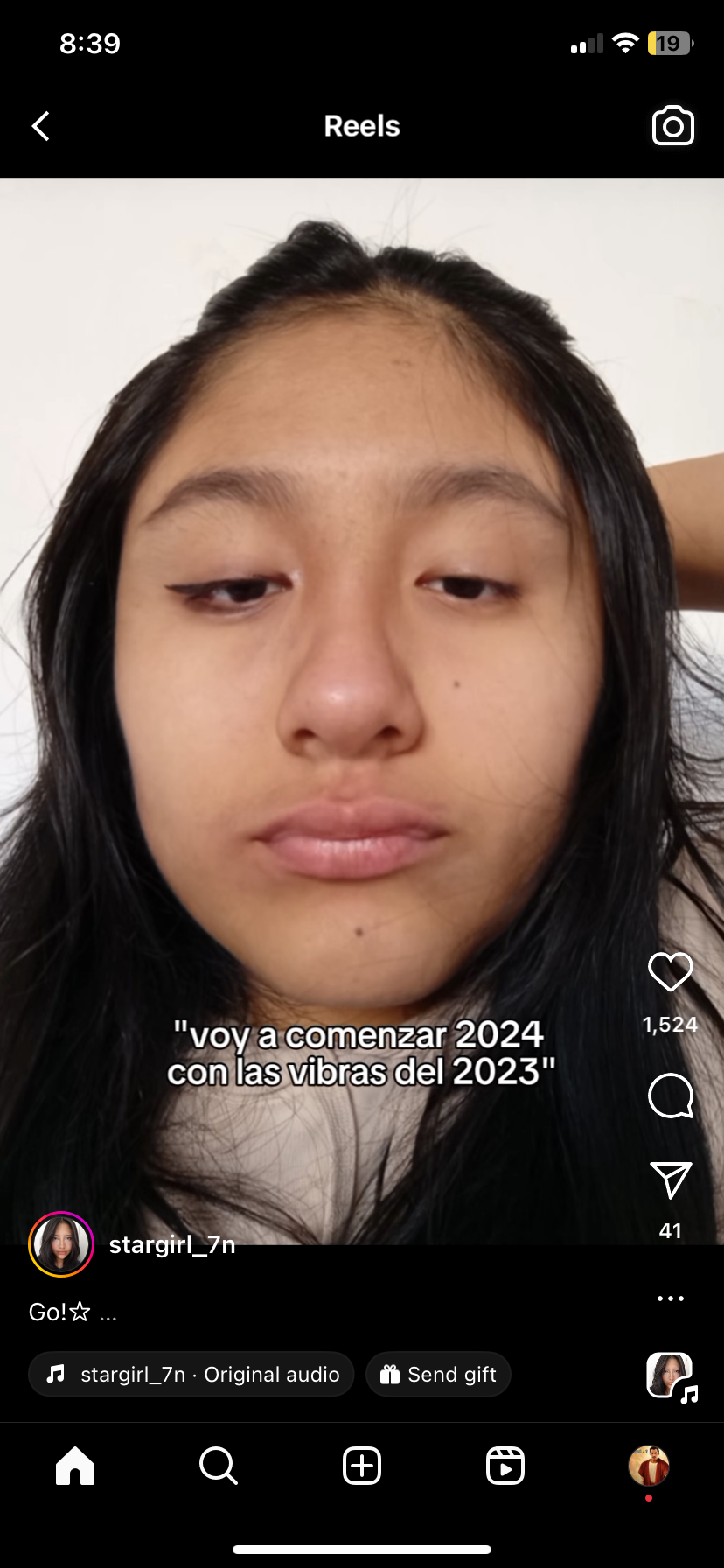Image resolution: width=724 pixels, height=1568 pixels.
Task: Open the stargirl_7n Original audio chip
Action: 191,1374
